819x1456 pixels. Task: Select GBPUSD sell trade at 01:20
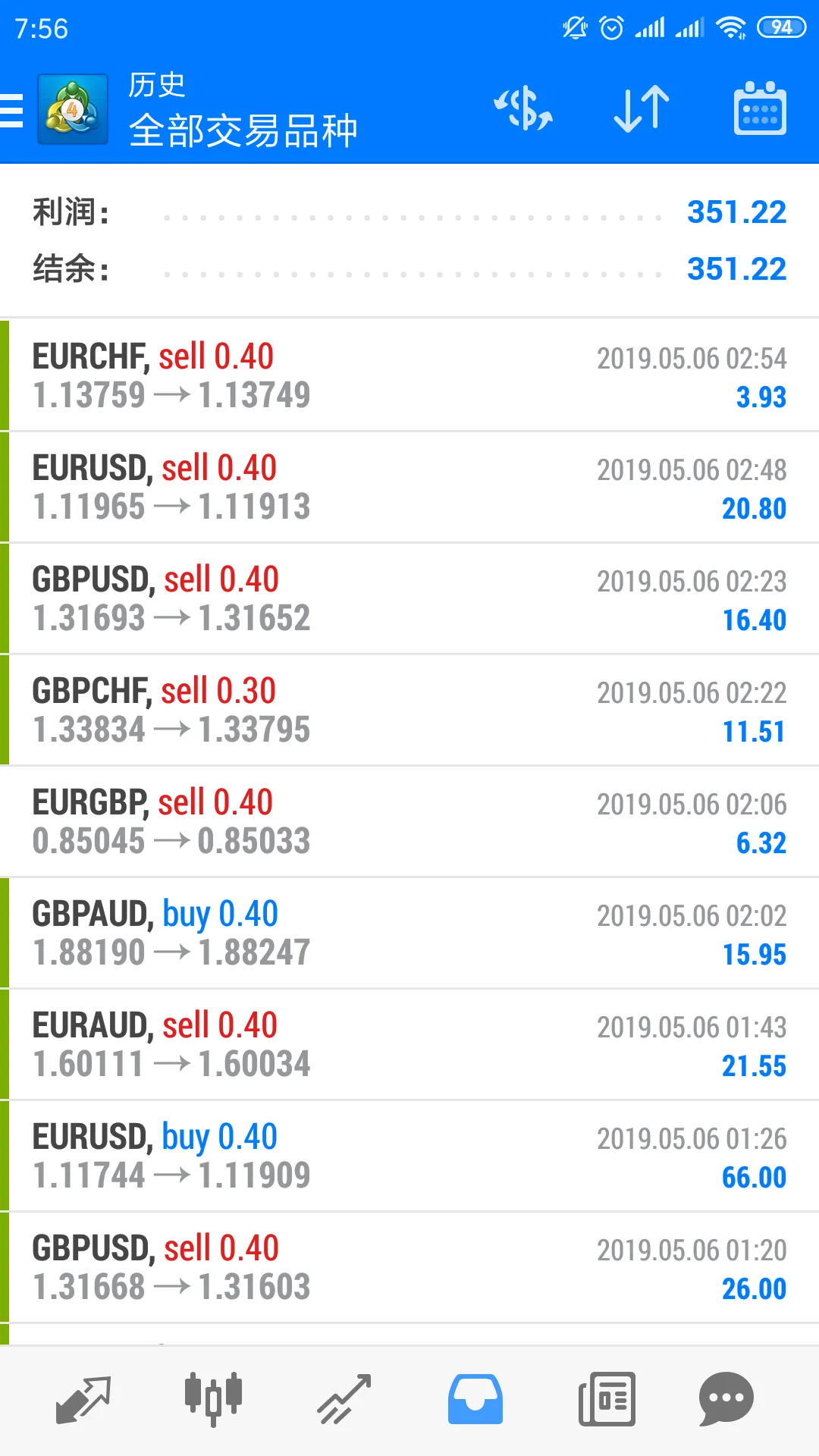409,1267
